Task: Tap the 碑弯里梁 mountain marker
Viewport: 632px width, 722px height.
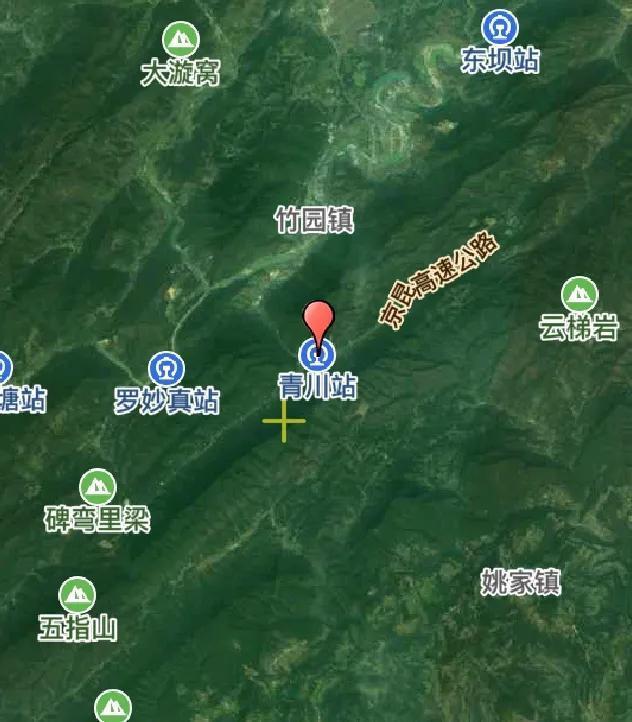Action: pyautogui.click(x=97, y=487)
